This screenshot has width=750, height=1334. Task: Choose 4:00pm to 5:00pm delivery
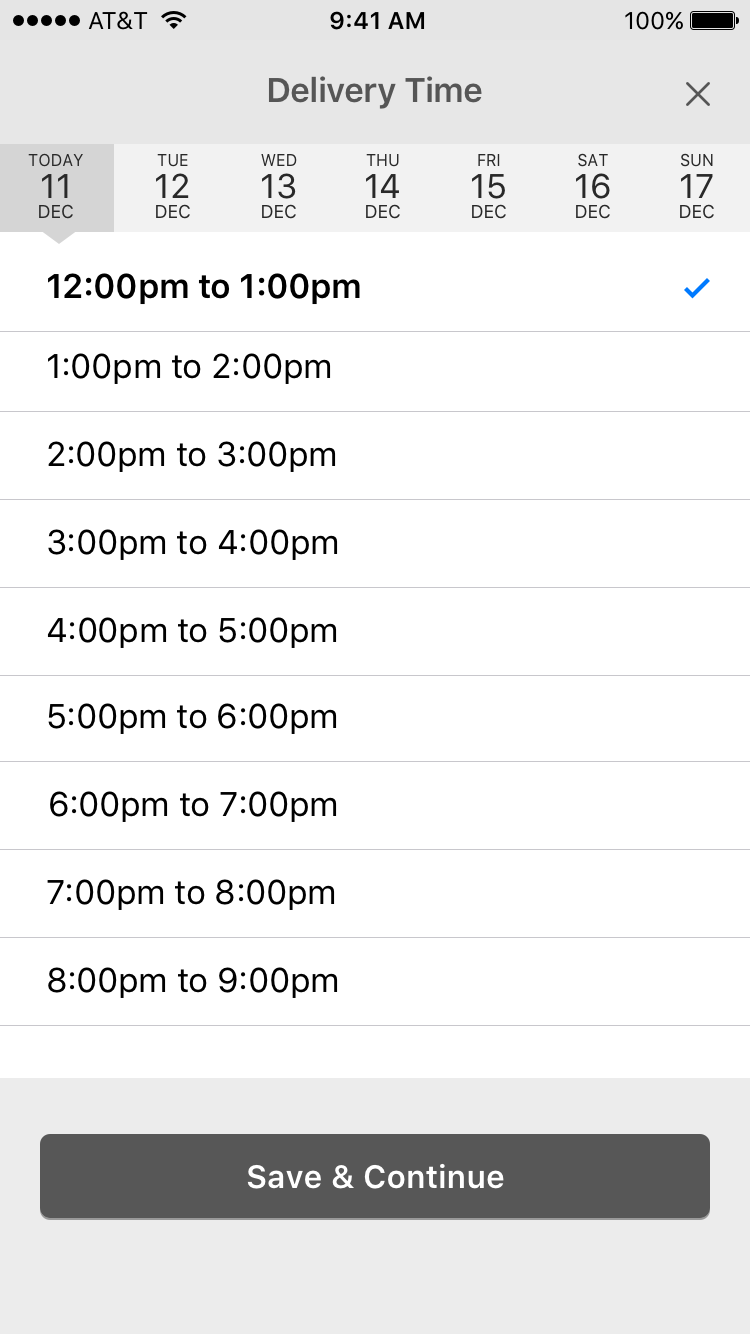click(375, 631)
